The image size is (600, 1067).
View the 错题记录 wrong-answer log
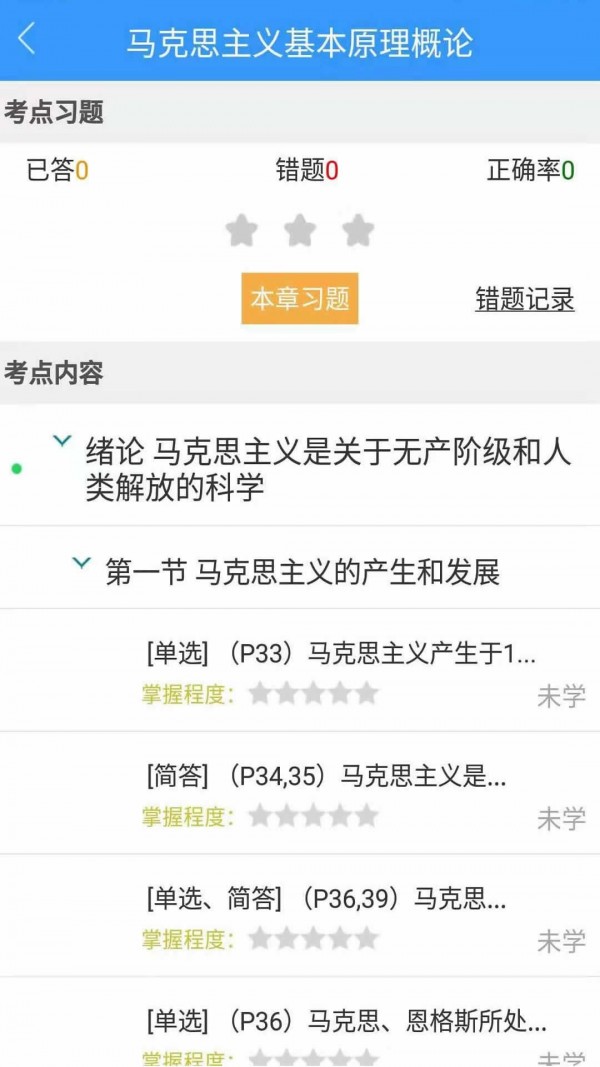coord(524,299)
